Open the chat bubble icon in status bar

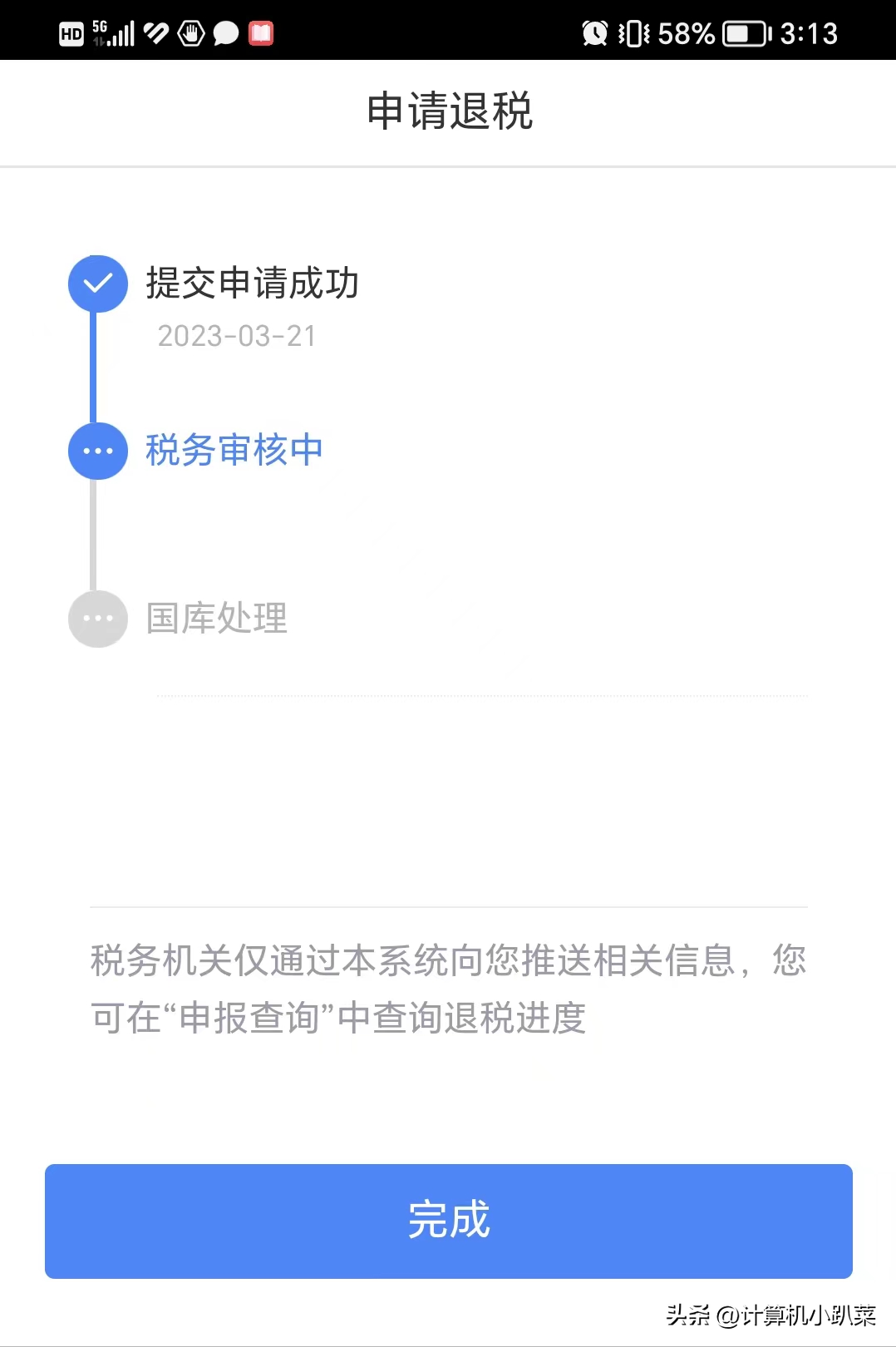click(225, 32)
